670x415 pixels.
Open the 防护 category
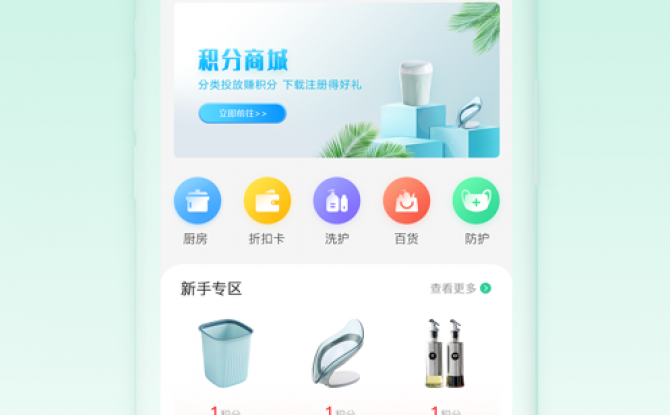click(476, 201)
